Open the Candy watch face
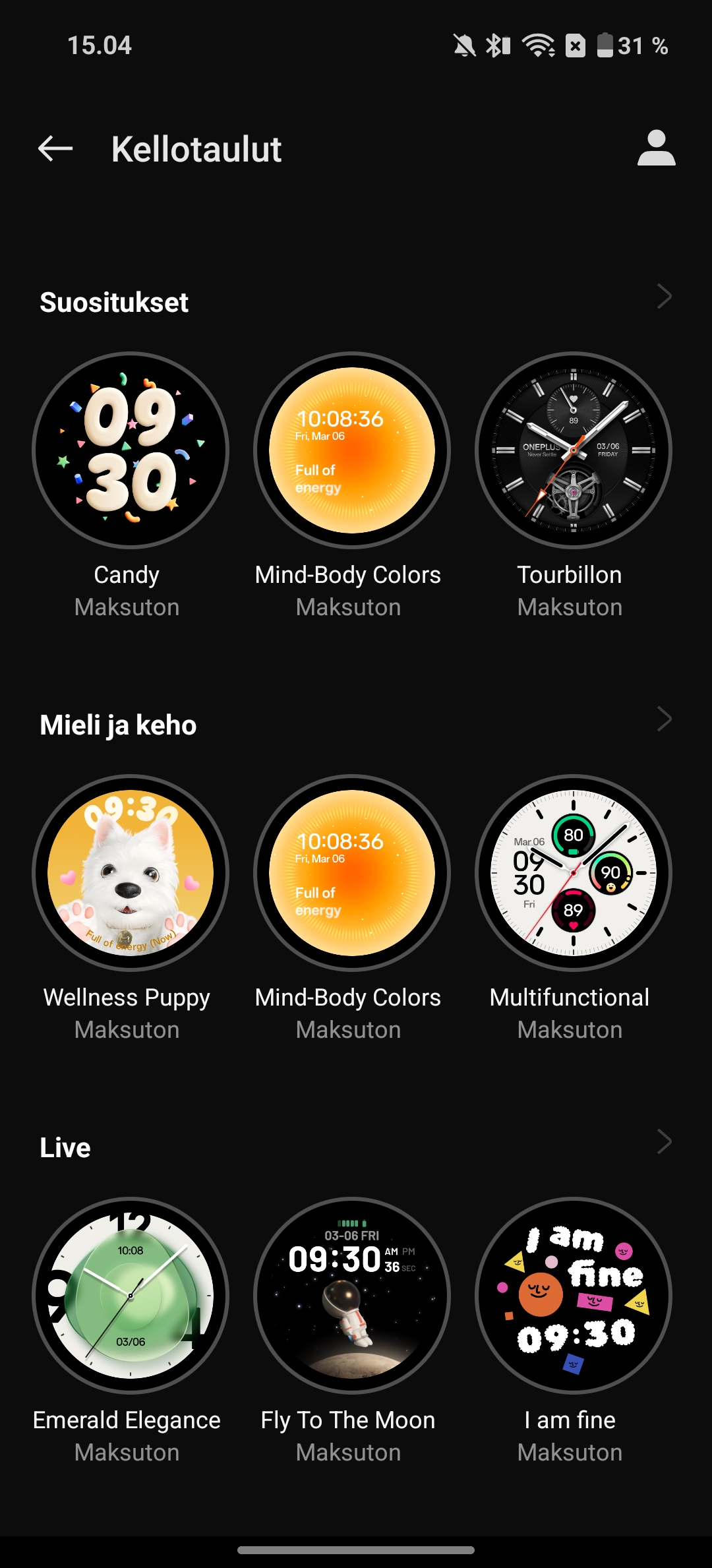 point(131,450)
